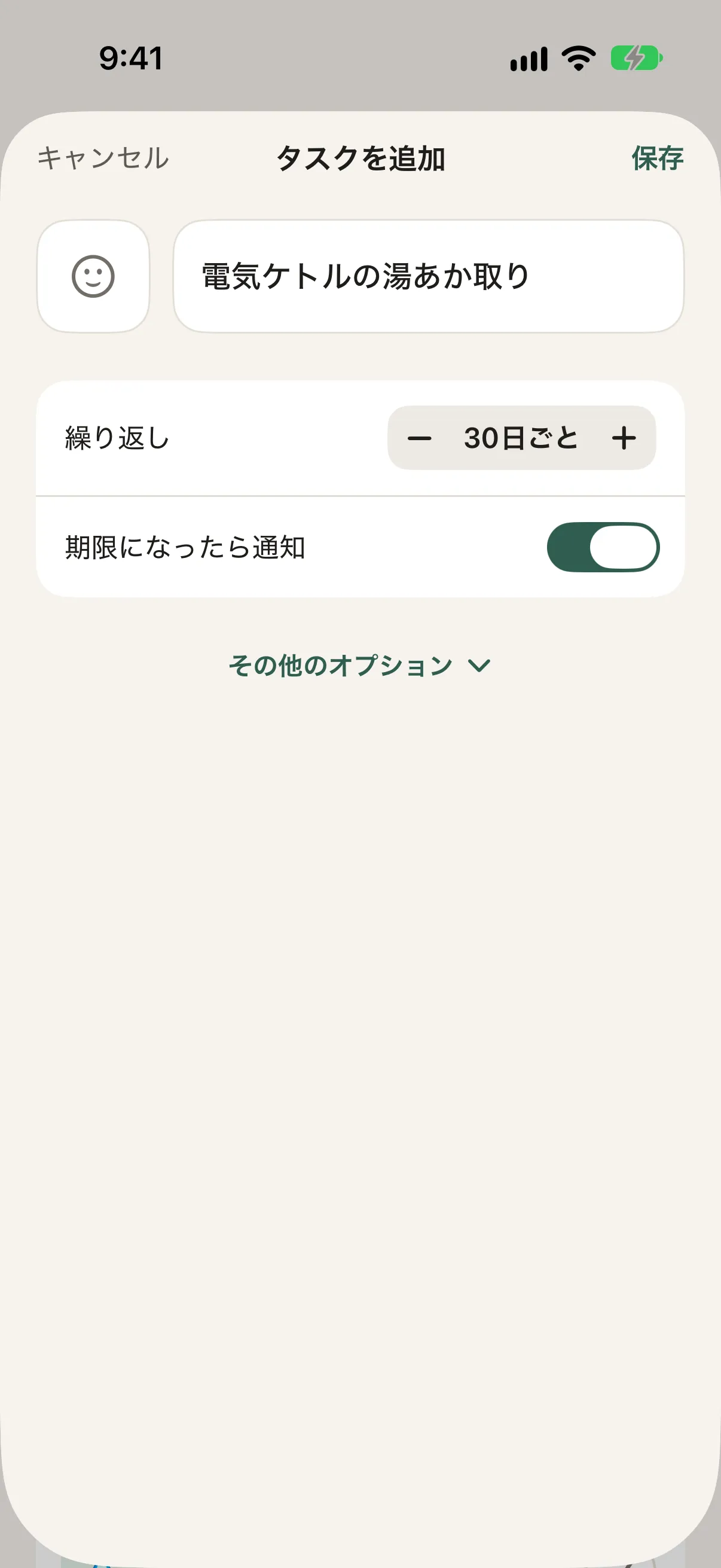Open the emoji icon picker
The image size is (721, 1568).
tap(93, 276)
